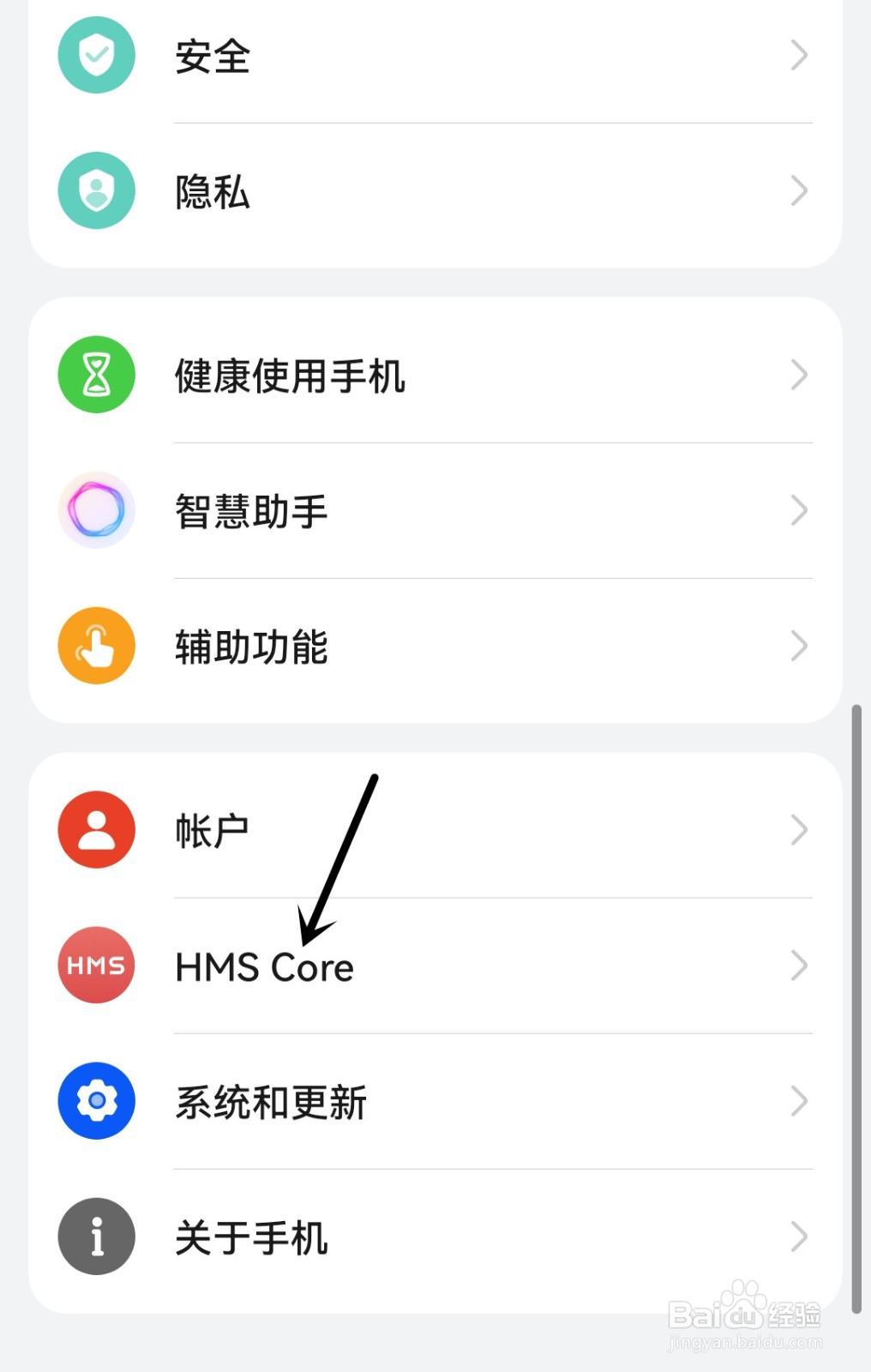
Task: Open the 健康使用手机 chevron arrow
Action: [798, 374]
